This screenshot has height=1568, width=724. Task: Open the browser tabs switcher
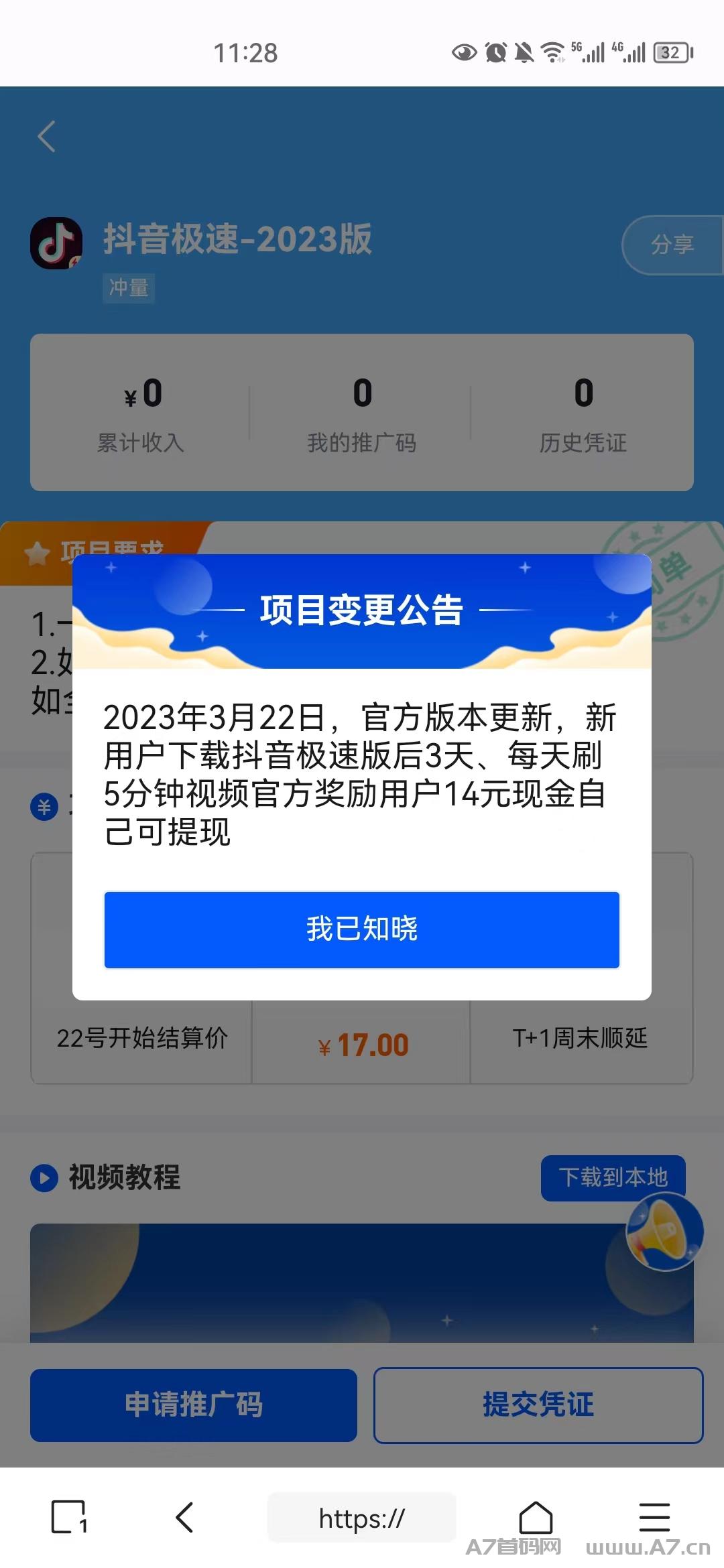(x=69, y=1517)
